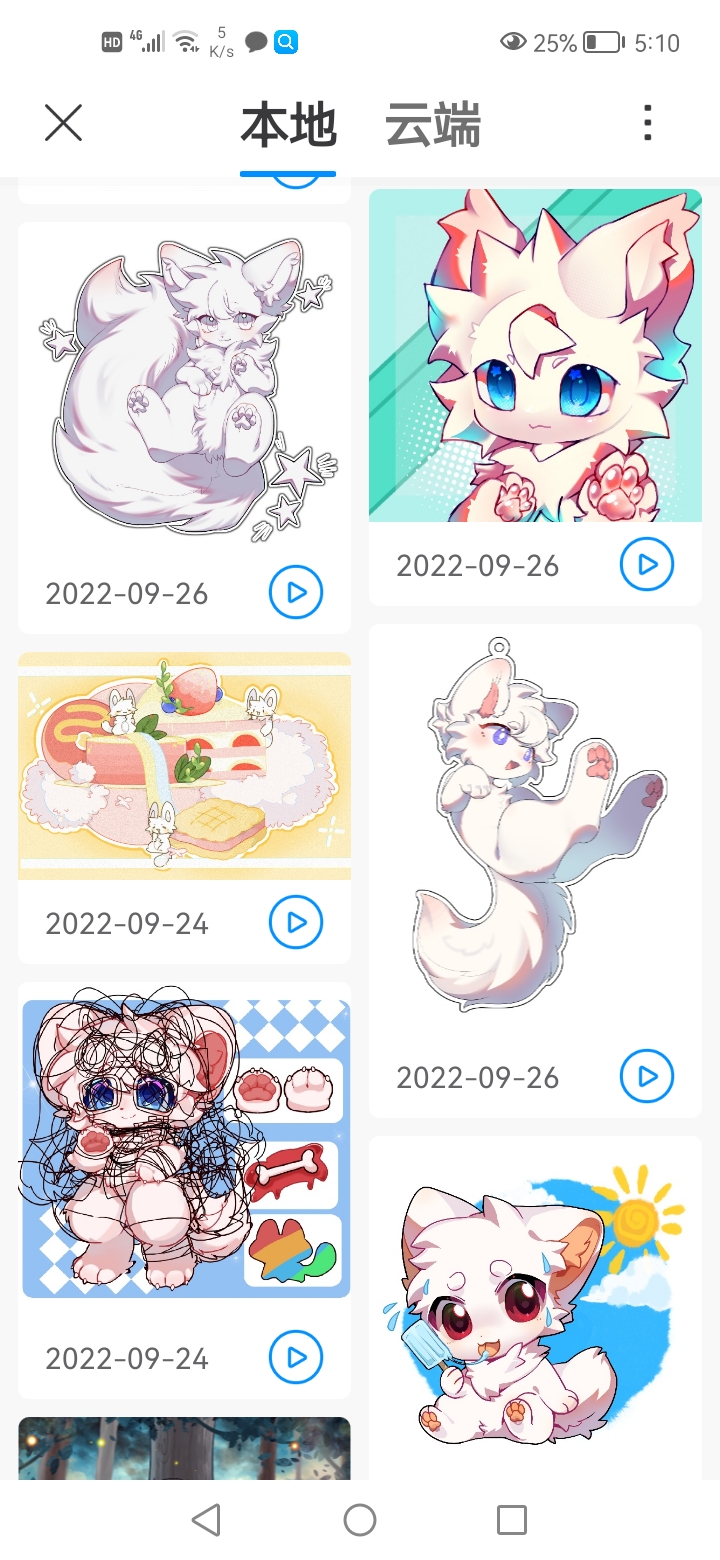Switch to the 本地 tab
720x1560 pixels.
click(x=288, y=126)
